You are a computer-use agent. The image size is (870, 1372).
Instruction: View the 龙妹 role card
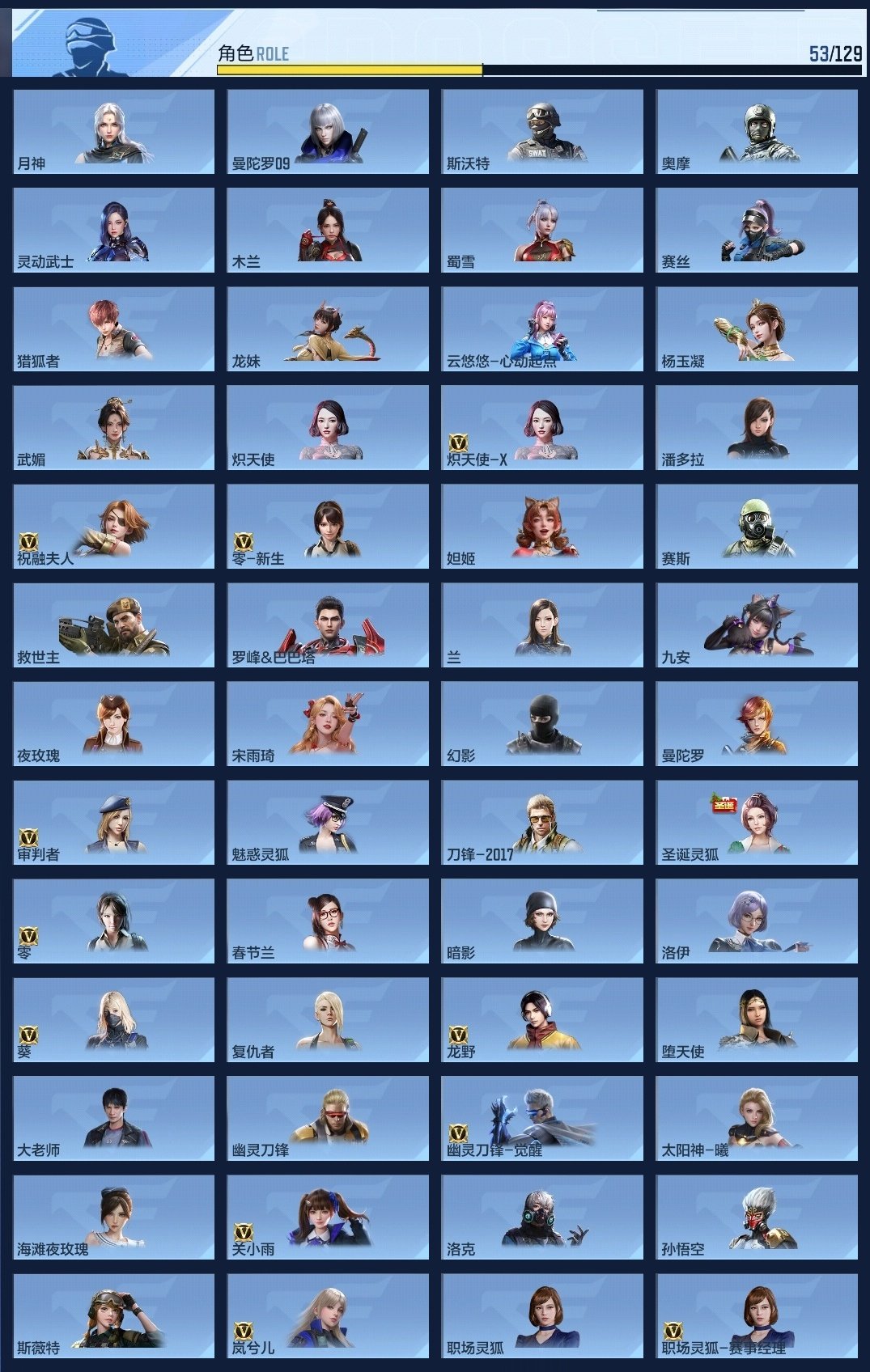coord(328,329)
